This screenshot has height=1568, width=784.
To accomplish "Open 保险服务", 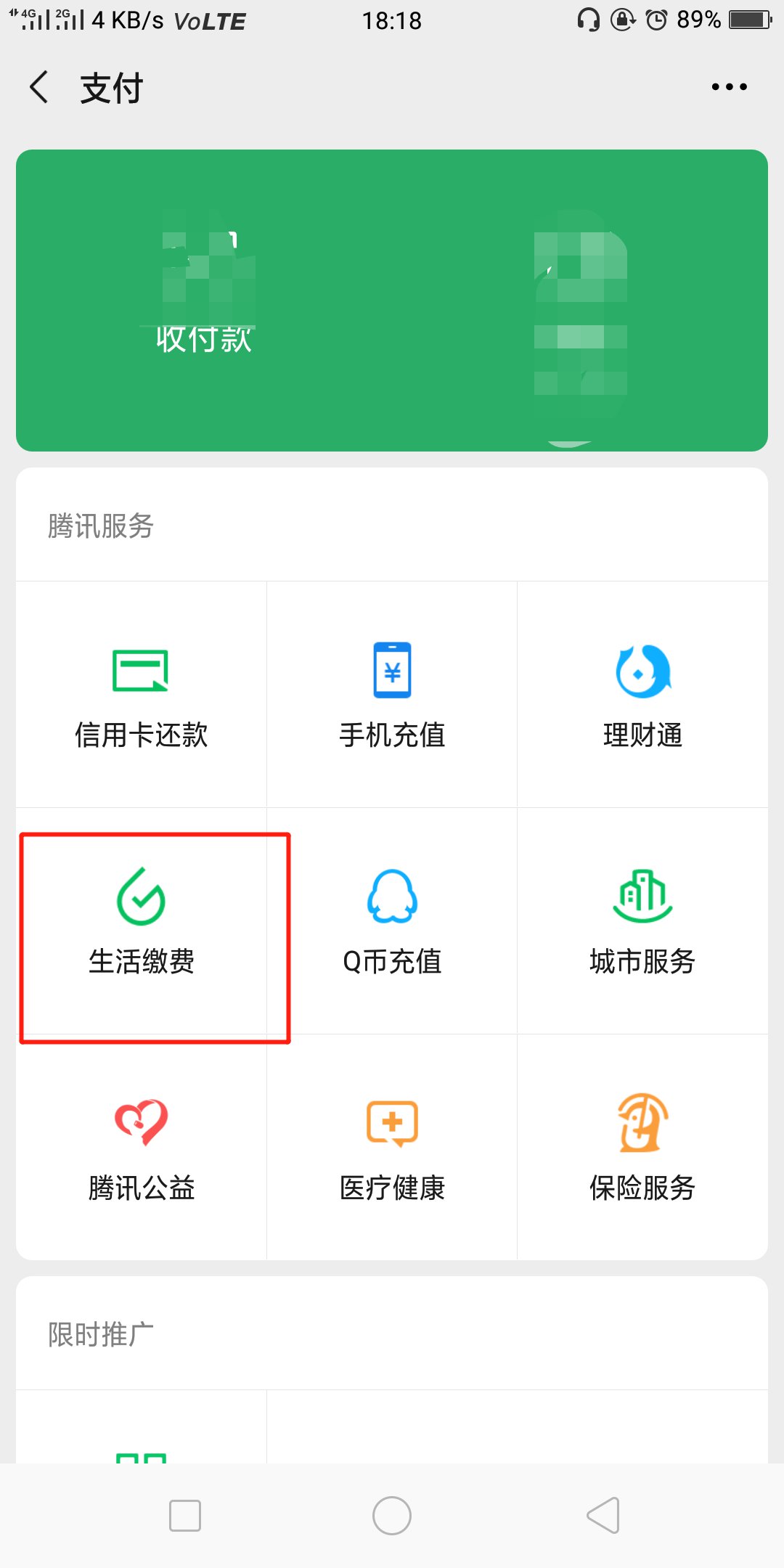I will (x=642, y=1147).
